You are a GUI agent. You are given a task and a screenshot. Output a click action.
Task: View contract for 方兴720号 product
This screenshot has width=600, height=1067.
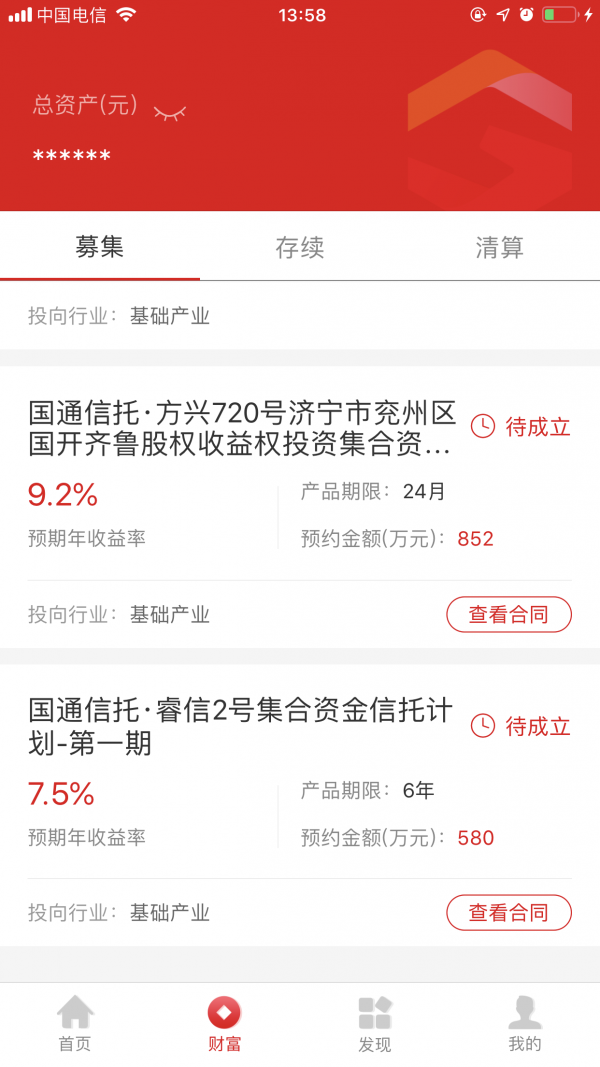tap(508, 614)
